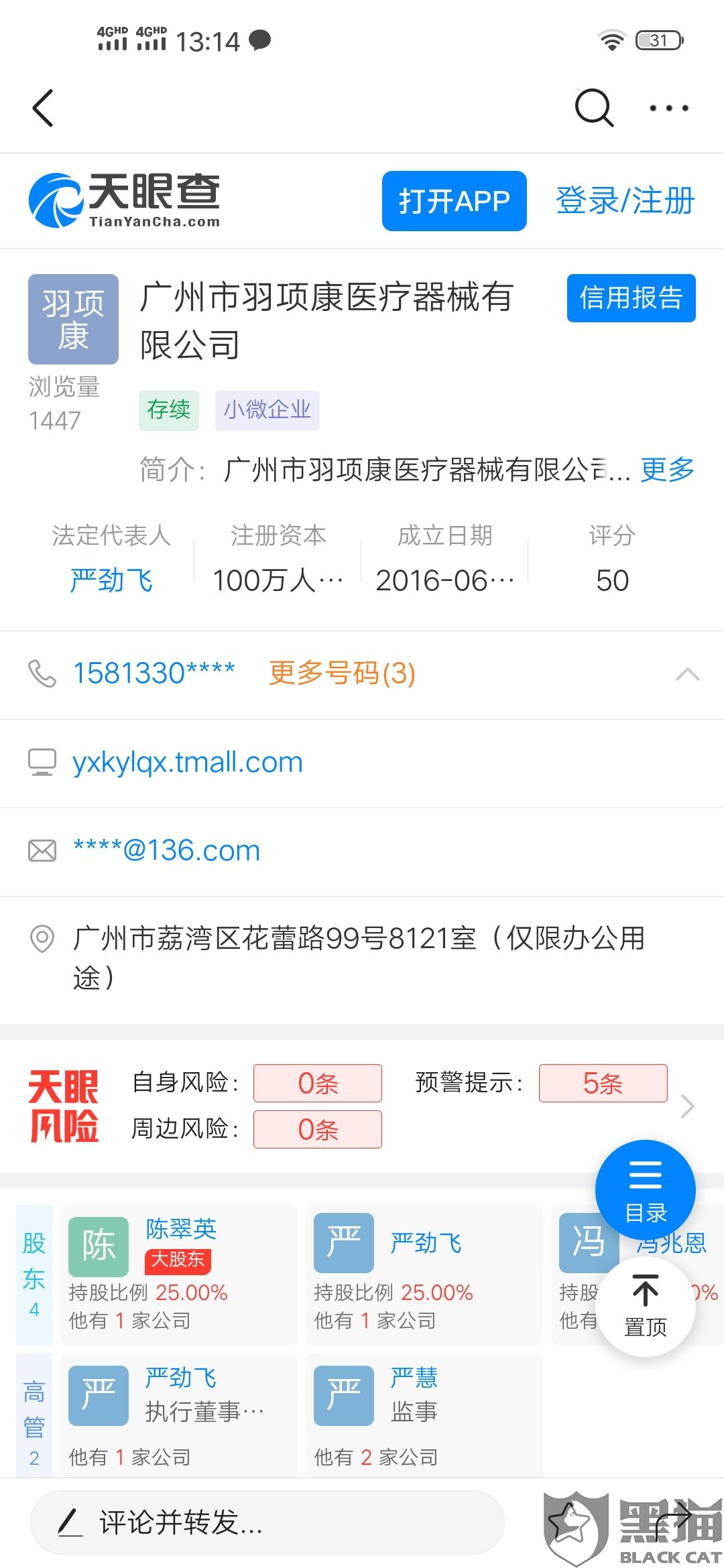This screenshot has width=724, height=1568.
Task: Expand company intro with 更多
Action: [x=668, y=469]
